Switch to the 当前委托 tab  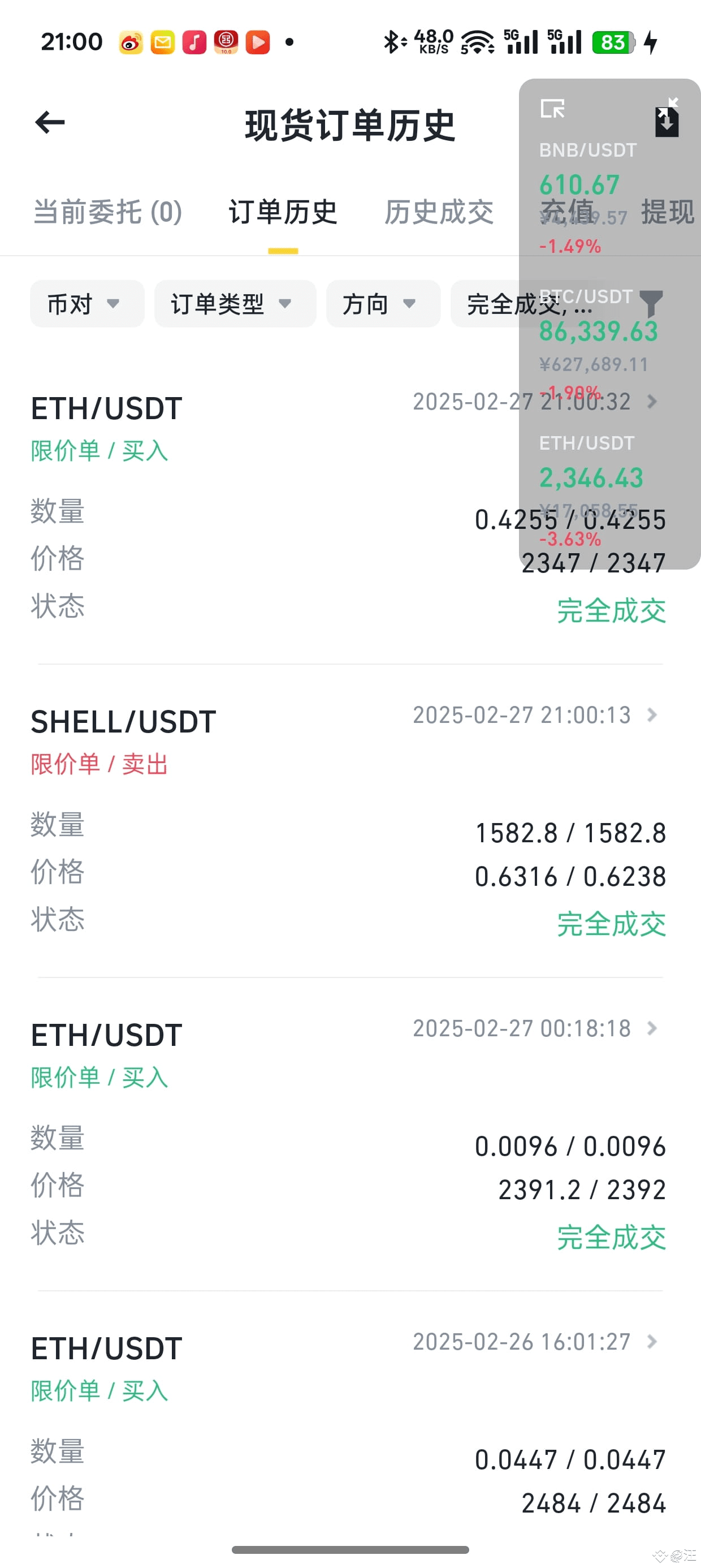(107, 212)
